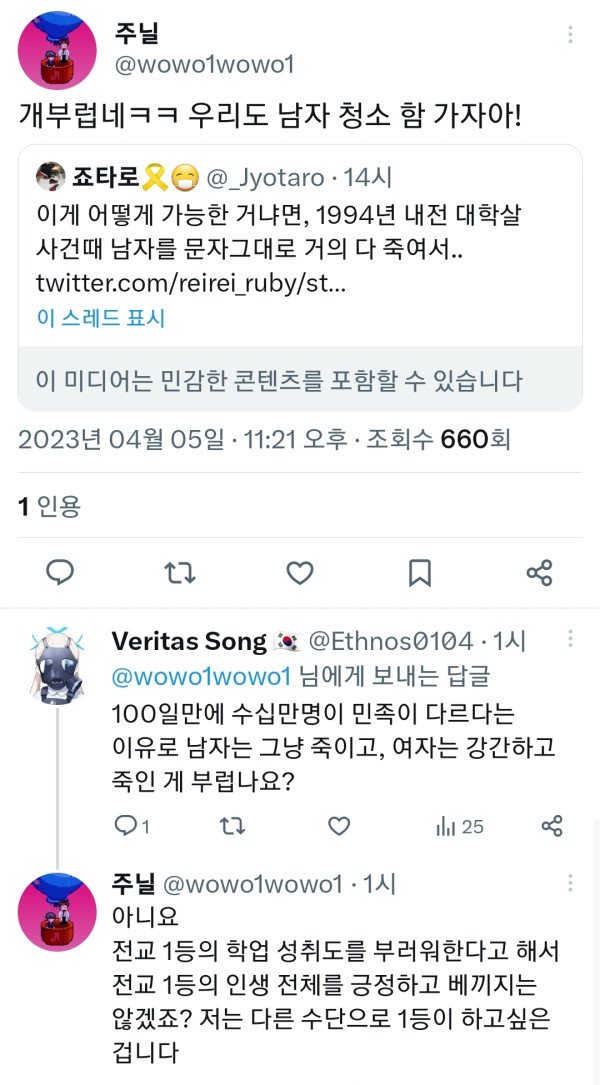Open the twitter.com/reirei_ruby link
This screenshot has height=1085, width=600.
point(190,283)
